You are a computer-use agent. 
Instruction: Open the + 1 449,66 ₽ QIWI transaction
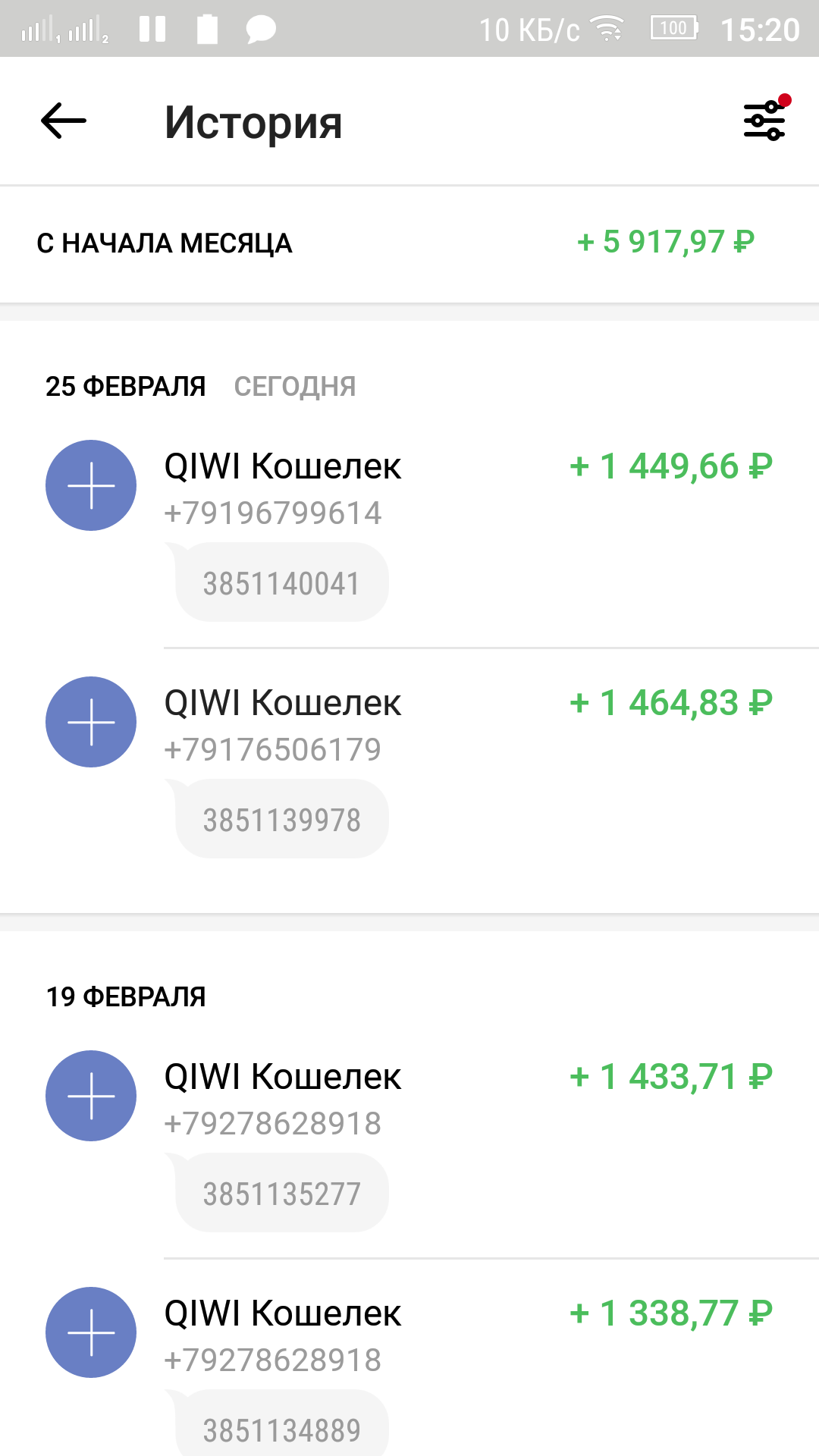tap(409, 531)
